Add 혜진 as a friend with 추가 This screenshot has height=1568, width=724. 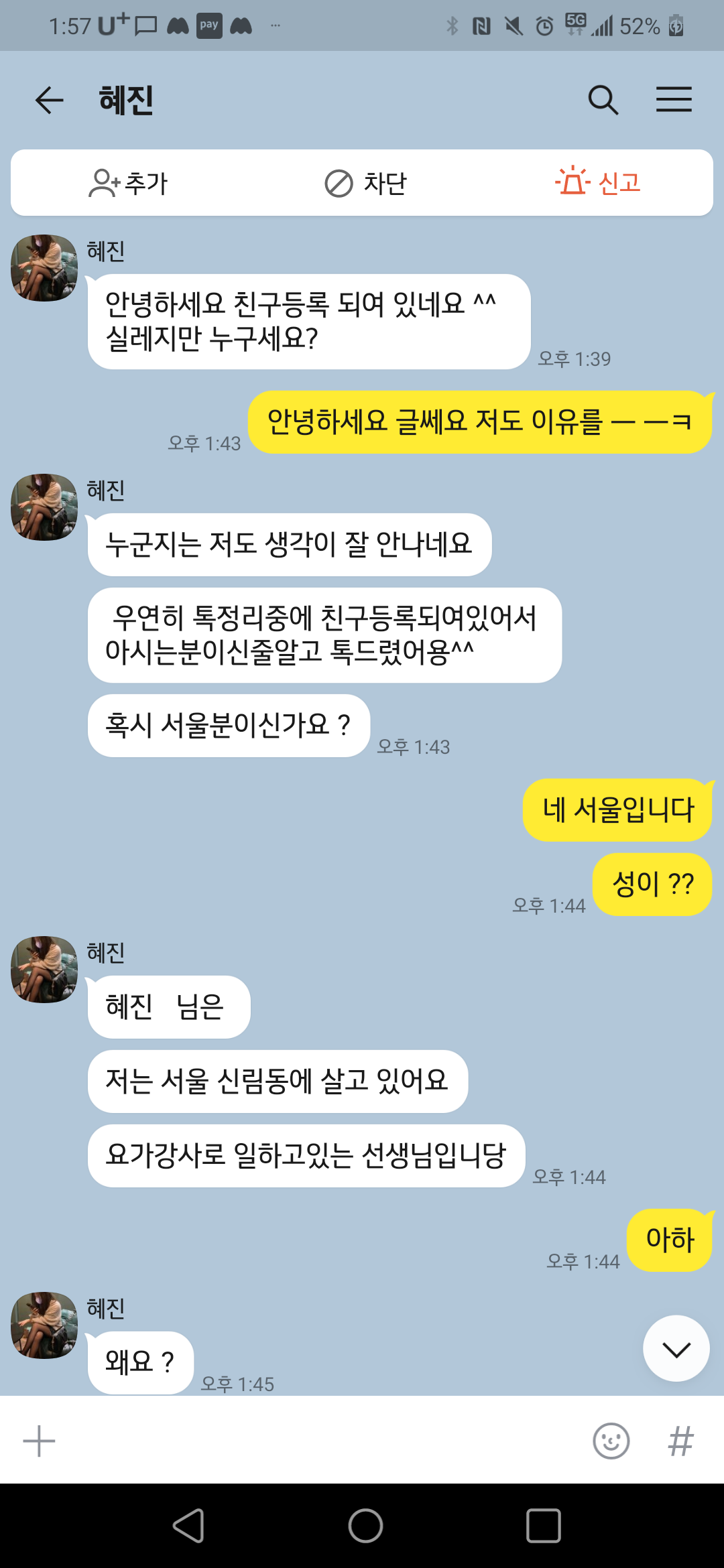point(128,183)
